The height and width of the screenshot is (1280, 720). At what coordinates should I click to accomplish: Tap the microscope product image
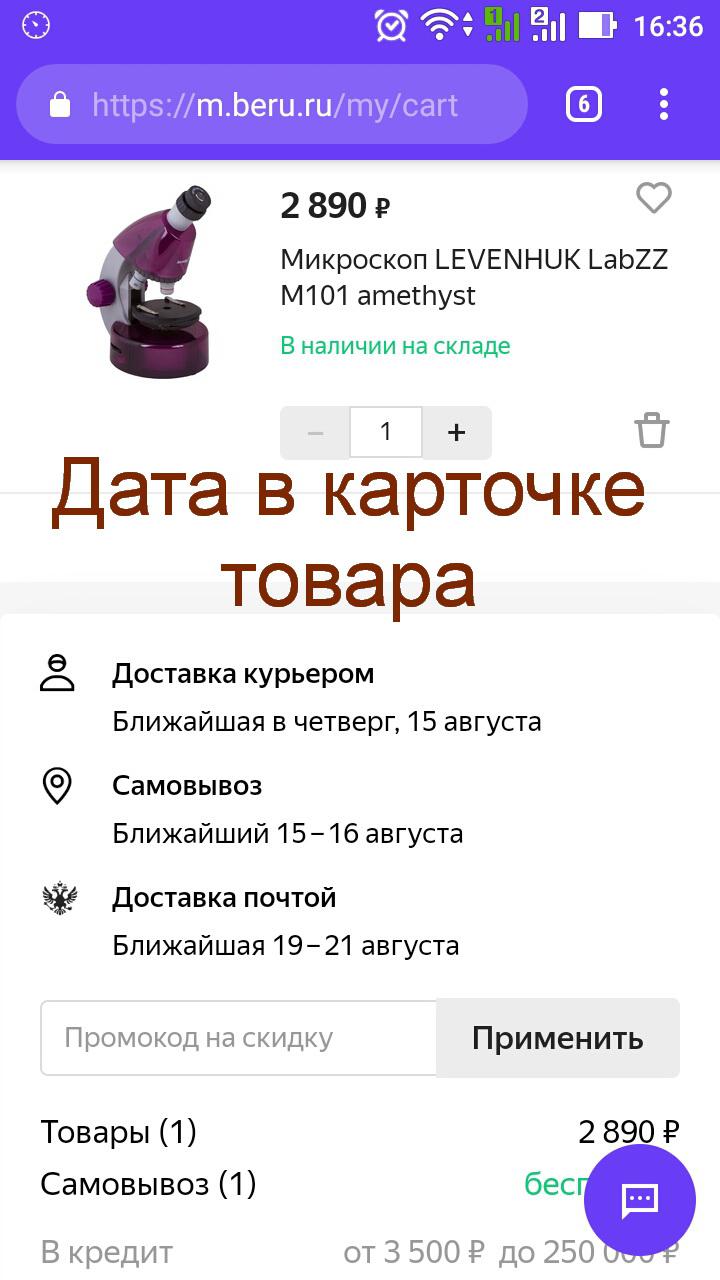coord(150,283)
